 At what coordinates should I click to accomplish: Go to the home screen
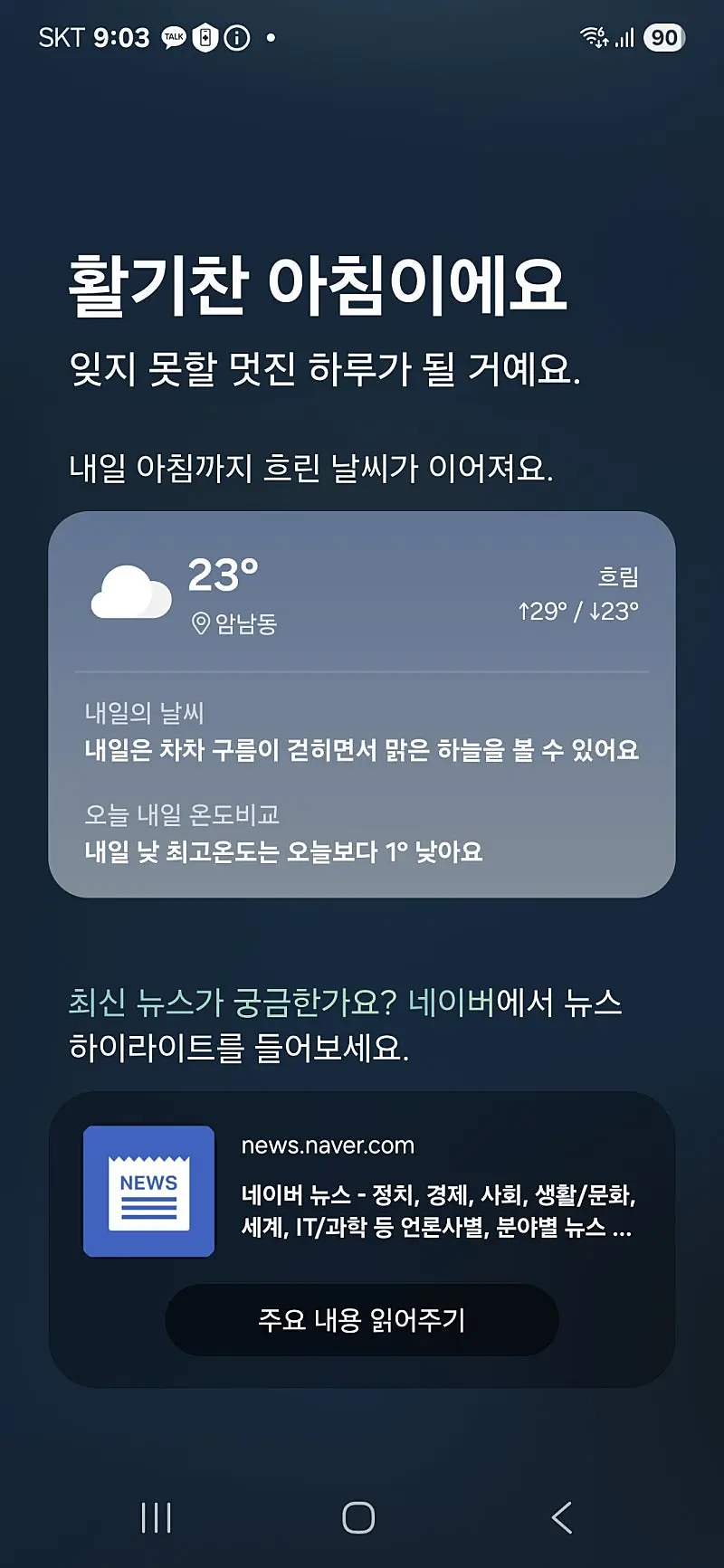click(359, 1517)
